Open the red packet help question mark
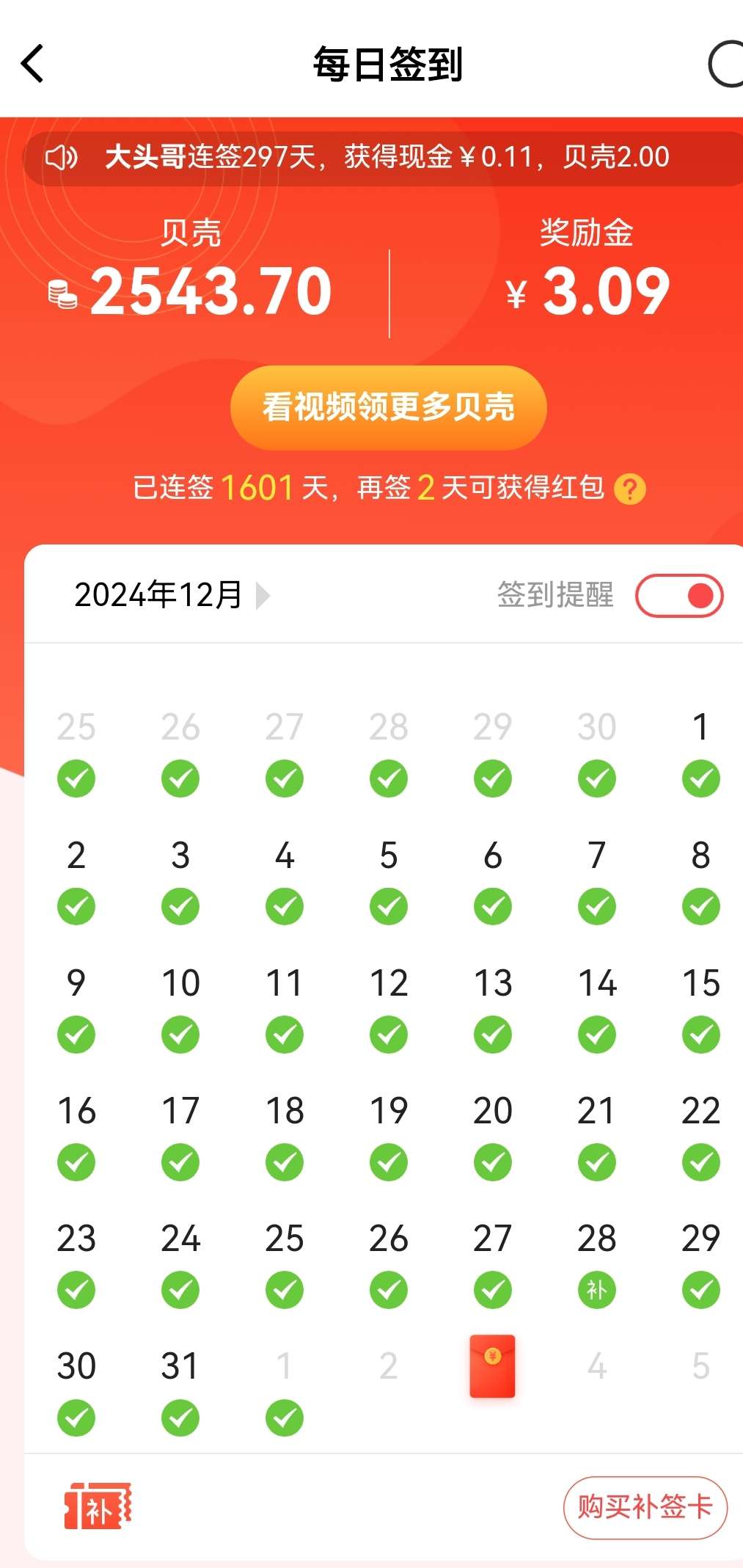This screenshot has height=1568, width=743. click(x=629, y=489)
